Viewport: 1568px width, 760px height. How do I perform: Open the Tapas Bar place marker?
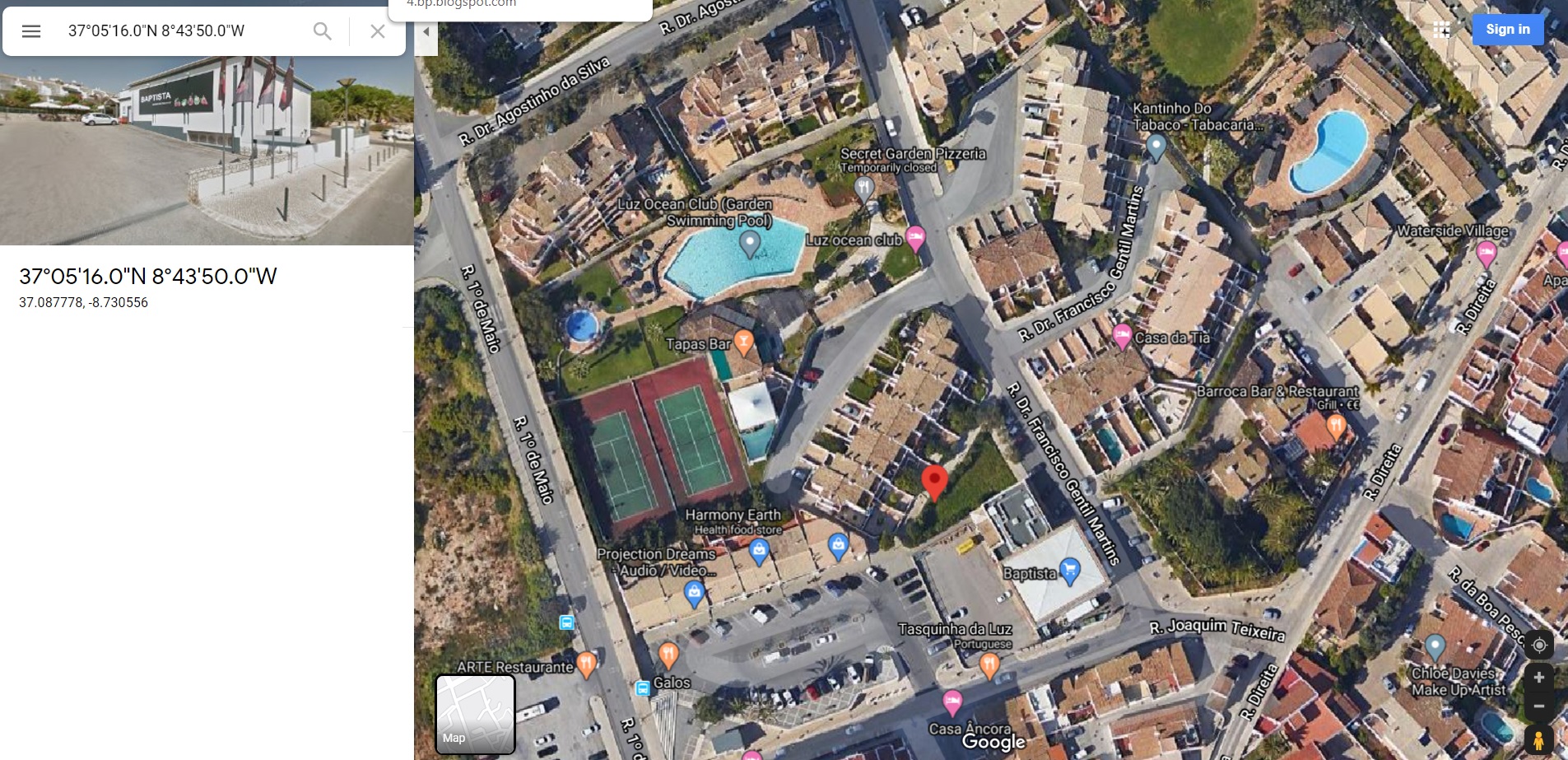tap(743, 341)
